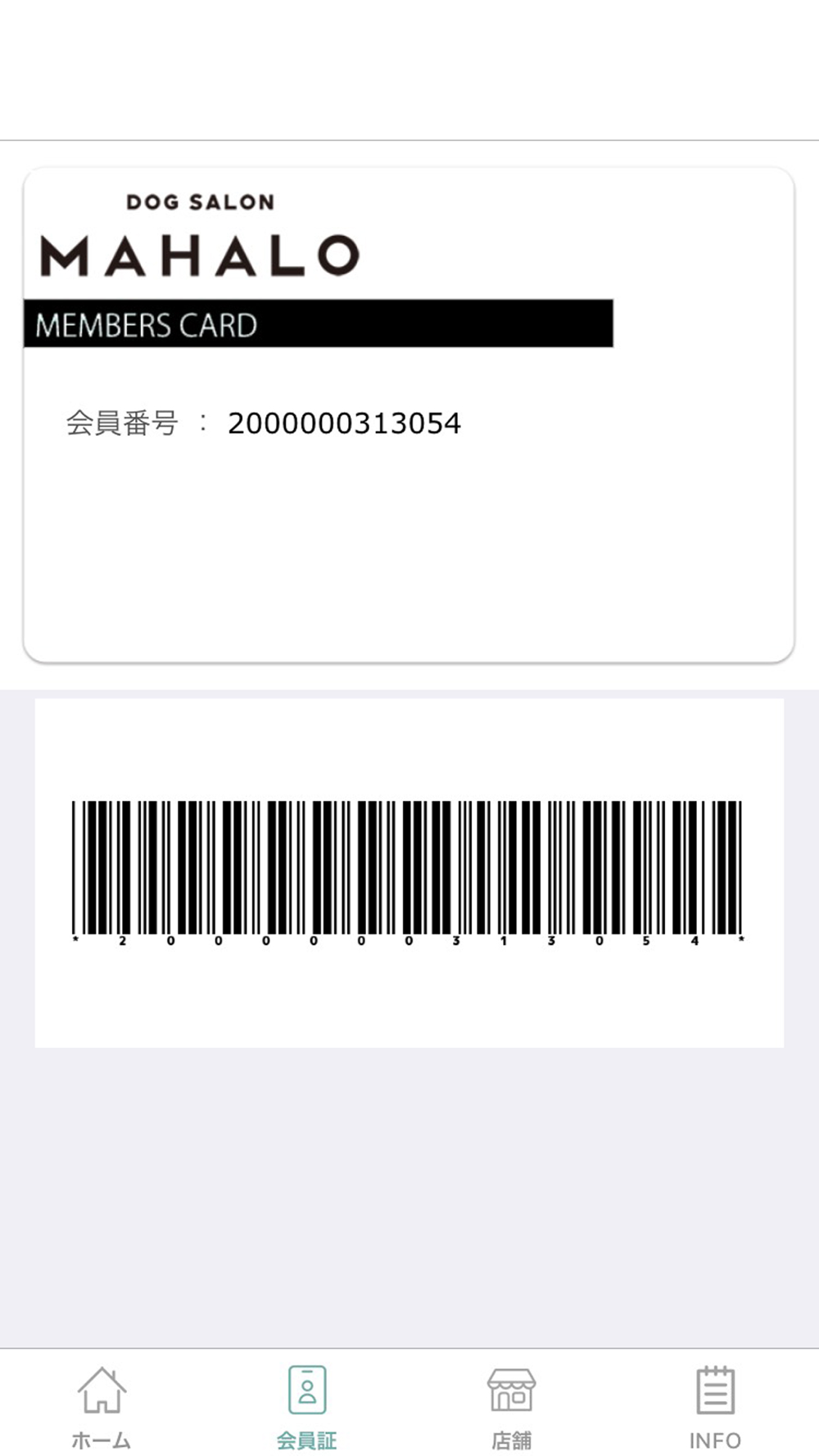Go to the ホーム tab
The height and width of the screenshot is (1456, 819).
pyautogui.click(x=102, y=1405)
